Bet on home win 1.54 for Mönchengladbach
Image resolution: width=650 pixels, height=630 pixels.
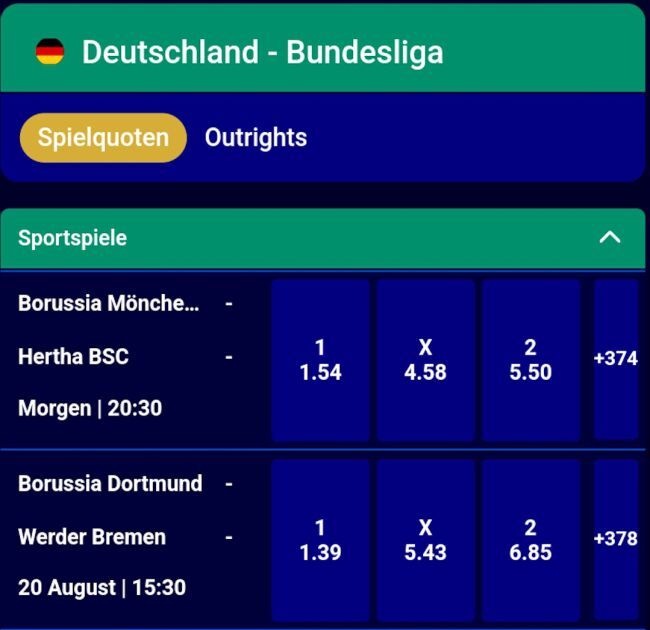(320, 360)
